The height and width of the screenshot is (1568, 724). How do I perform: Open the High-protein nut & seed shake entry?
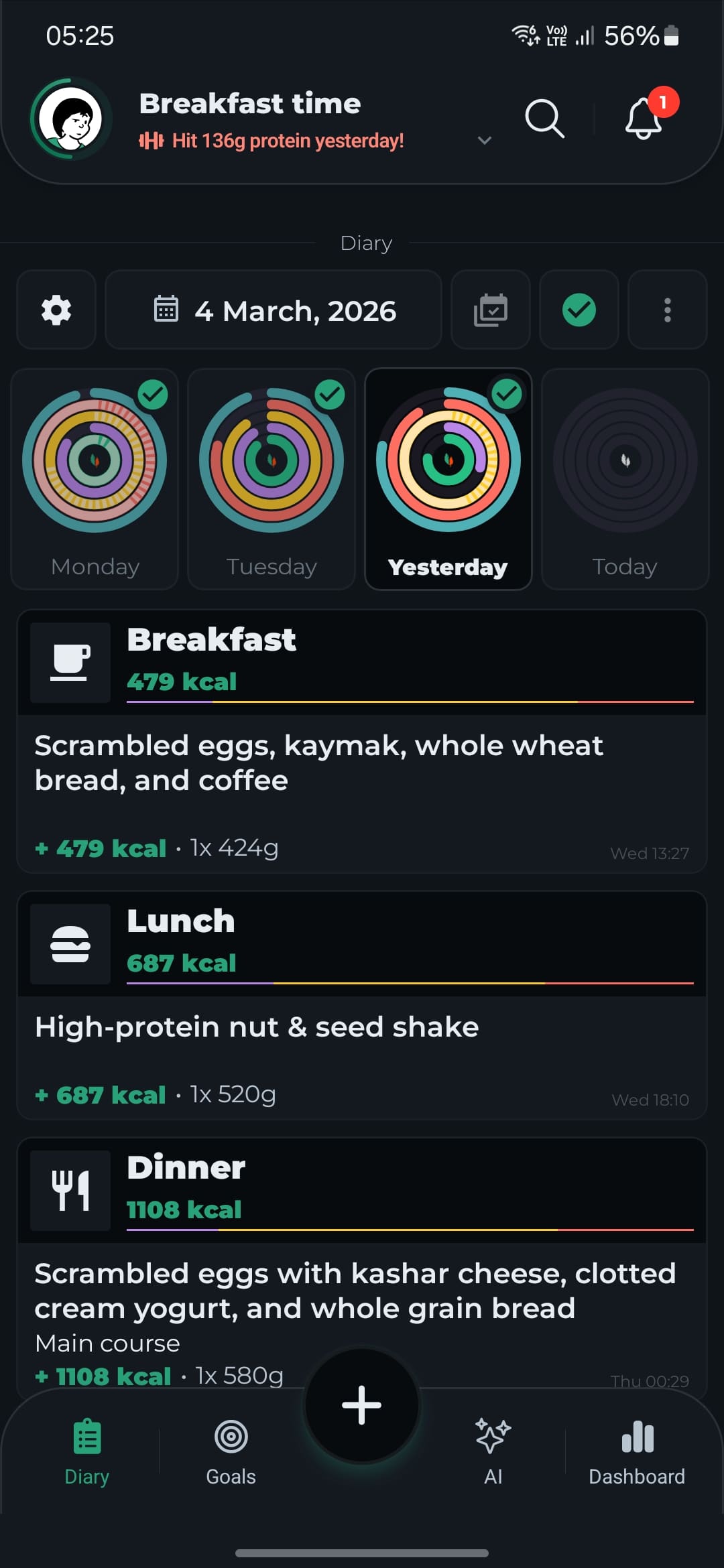[x=362, y=1057]
